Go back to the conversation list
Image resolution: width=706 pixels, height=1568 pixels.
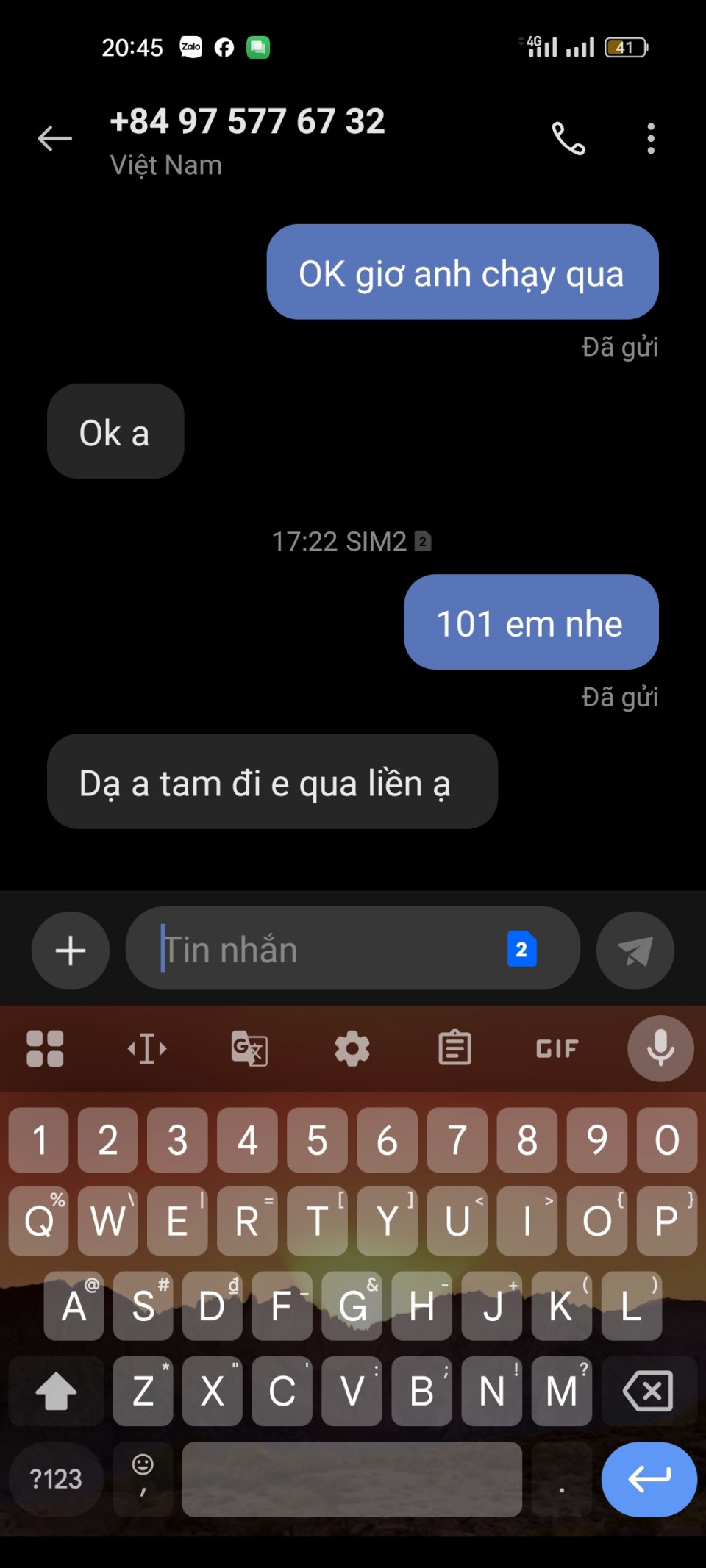(55, 138)
